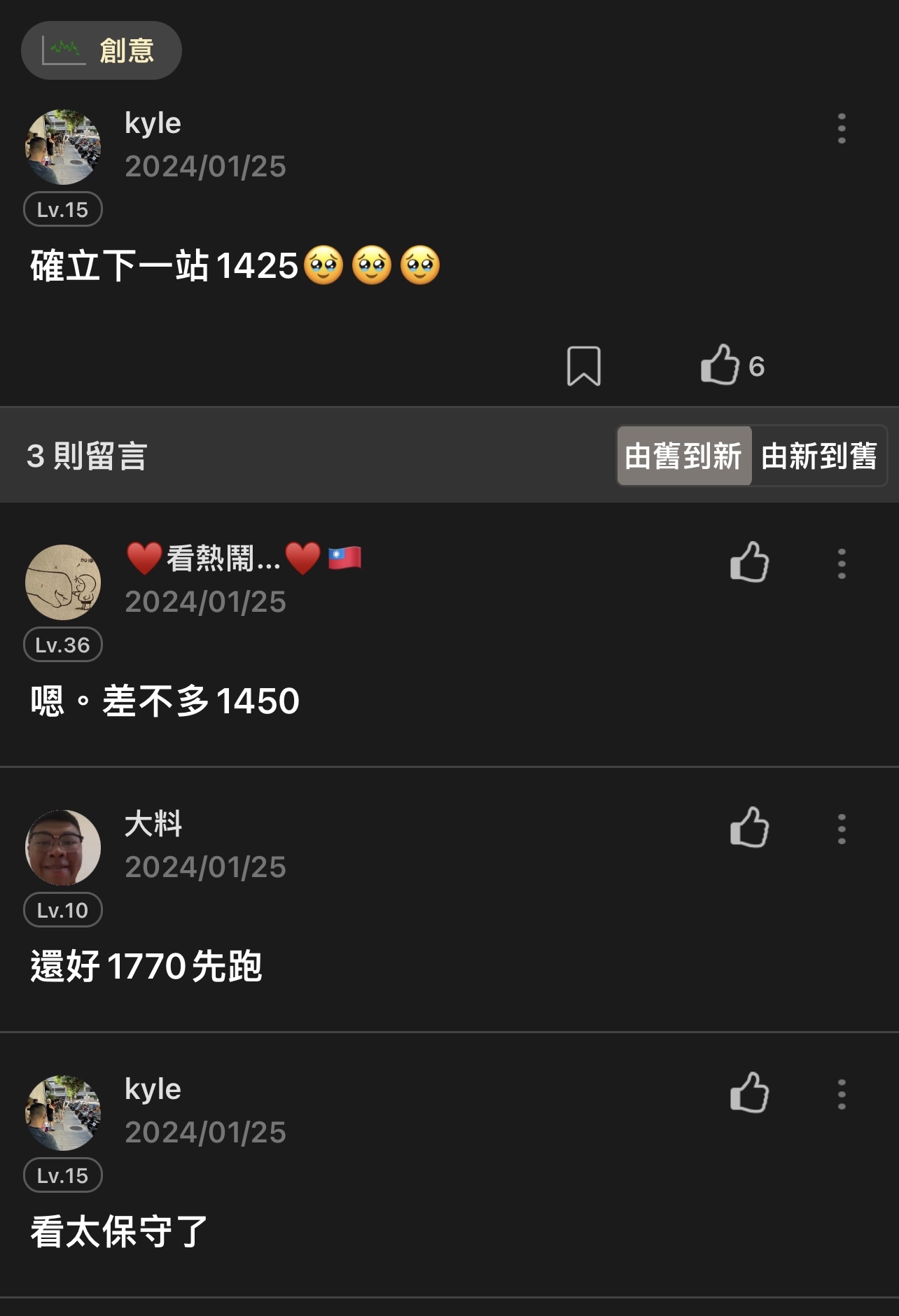Click the like count showing 6
The height and width of the screenshot is (1316, 899).
point(755,365)
